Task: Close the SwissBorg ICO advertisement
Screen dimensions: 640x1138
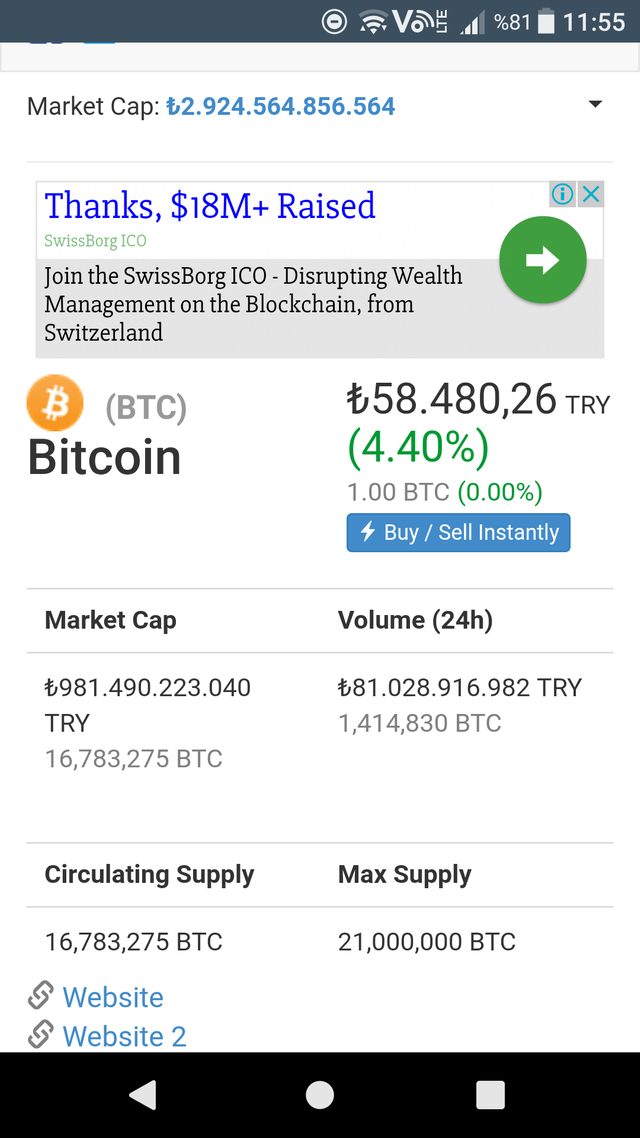Action: [591, 194]
